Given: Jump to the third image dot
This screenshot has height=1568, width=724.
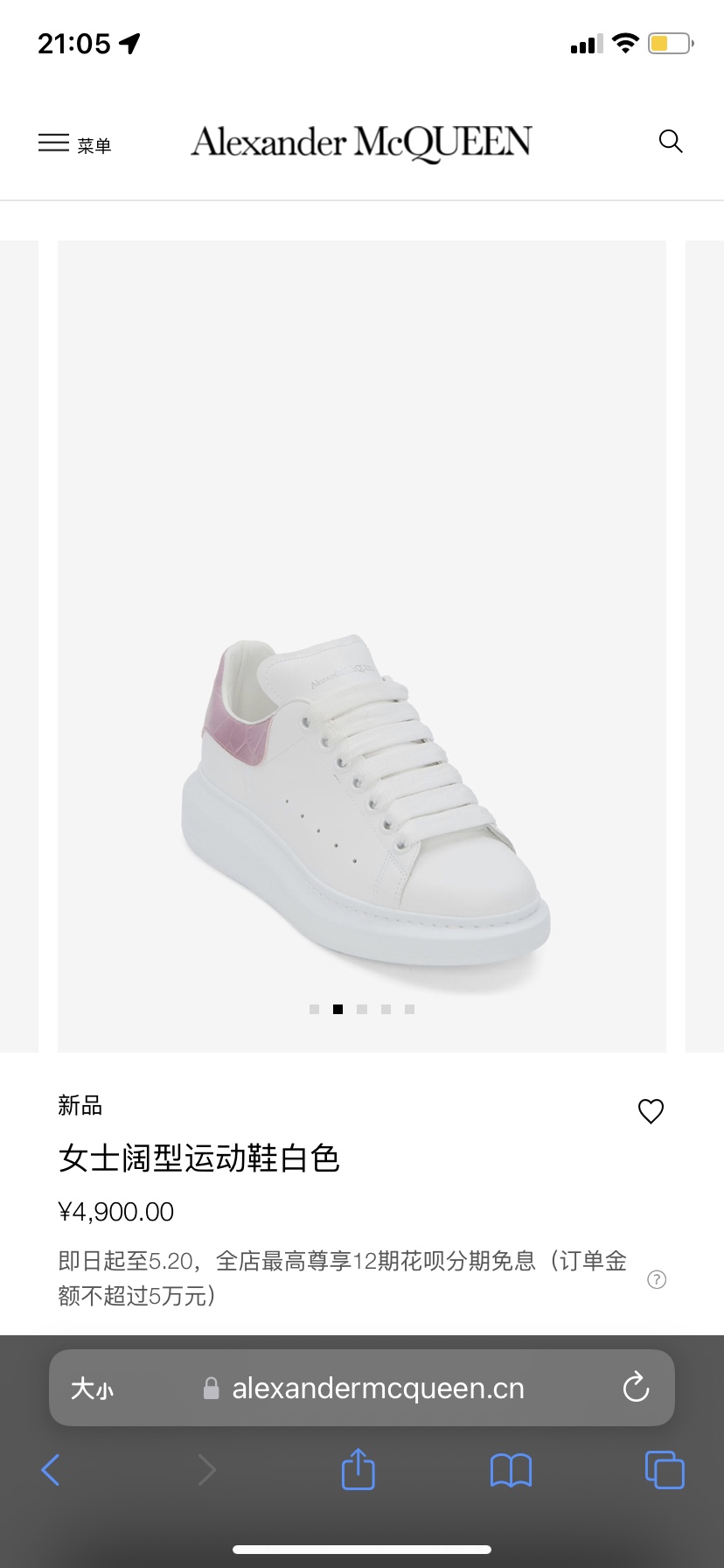Looking at the screenshot, I should (x=362, y=1010).
